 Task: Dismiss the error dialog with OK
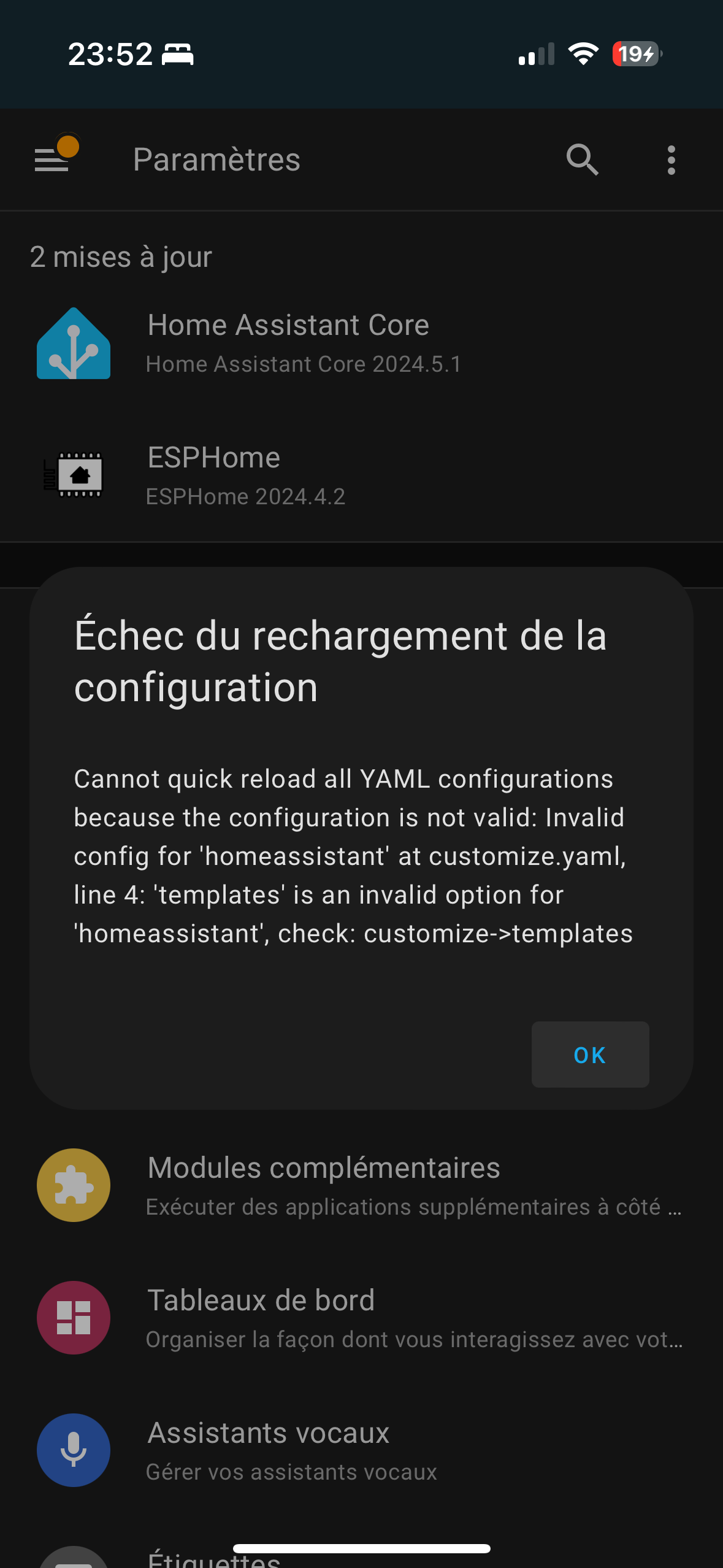pyautogui.click(x=590, y=1055)
